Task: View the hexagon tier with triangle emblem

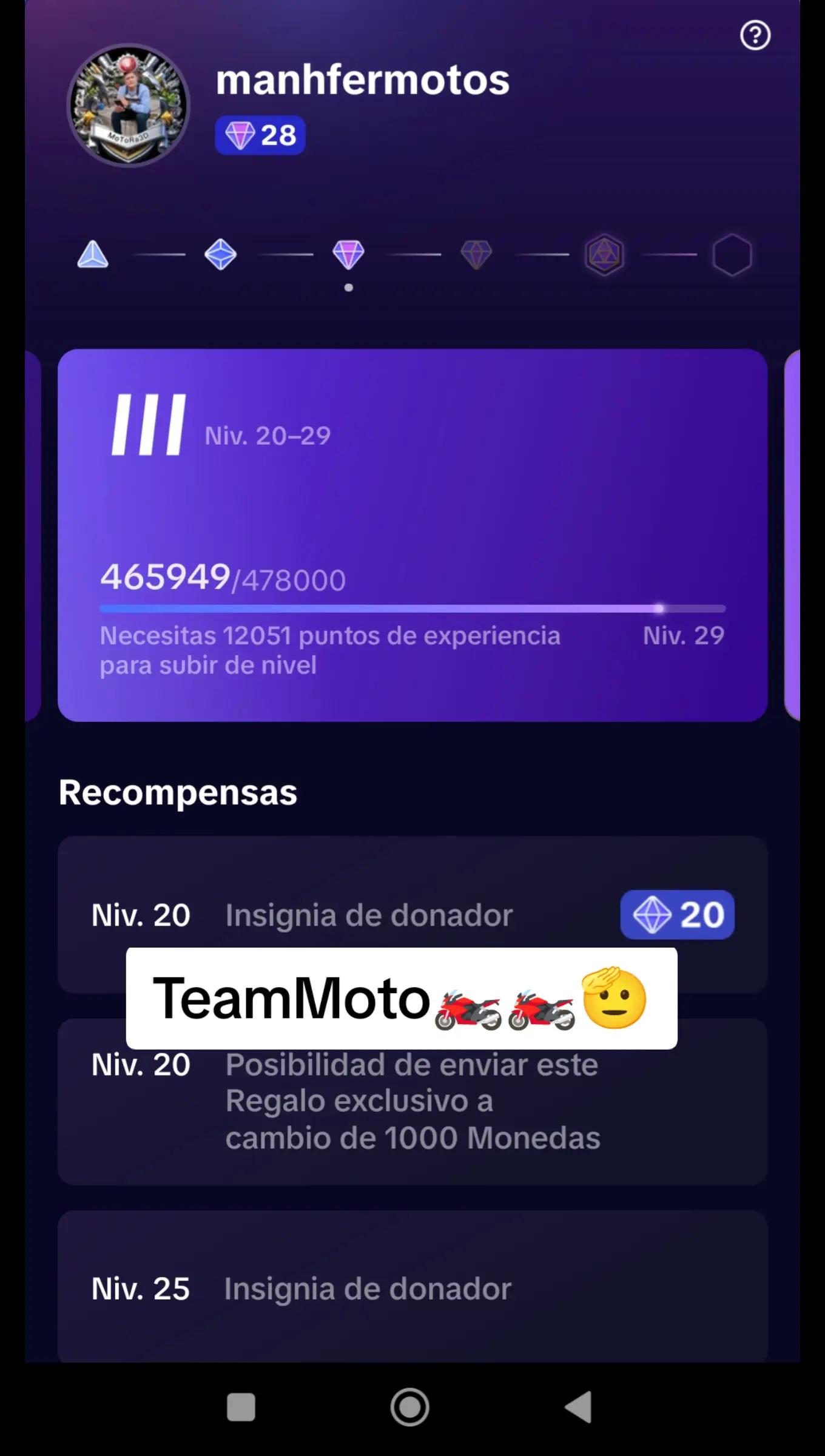Action: pyautogui.click(x=604, y=255)
